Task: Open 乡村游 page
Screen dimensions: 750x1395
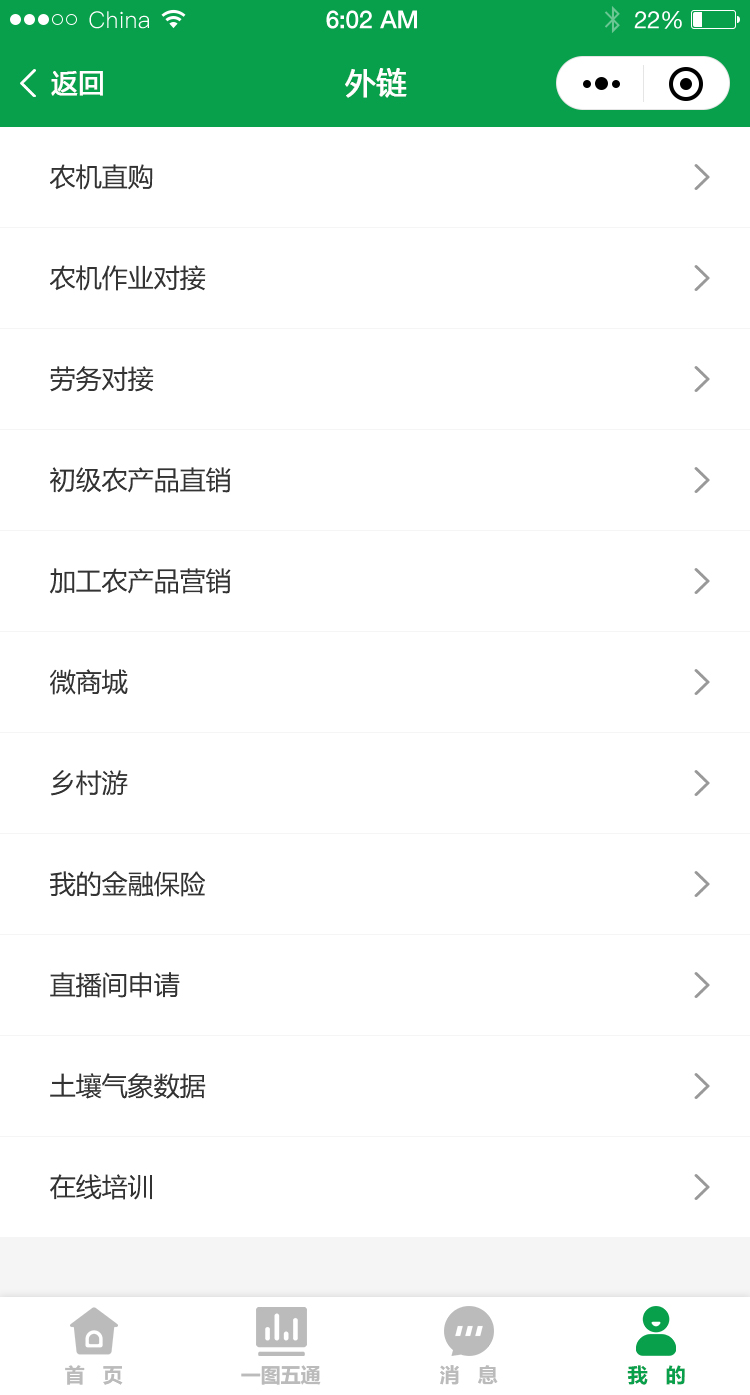Action: [x=375, y=784]
